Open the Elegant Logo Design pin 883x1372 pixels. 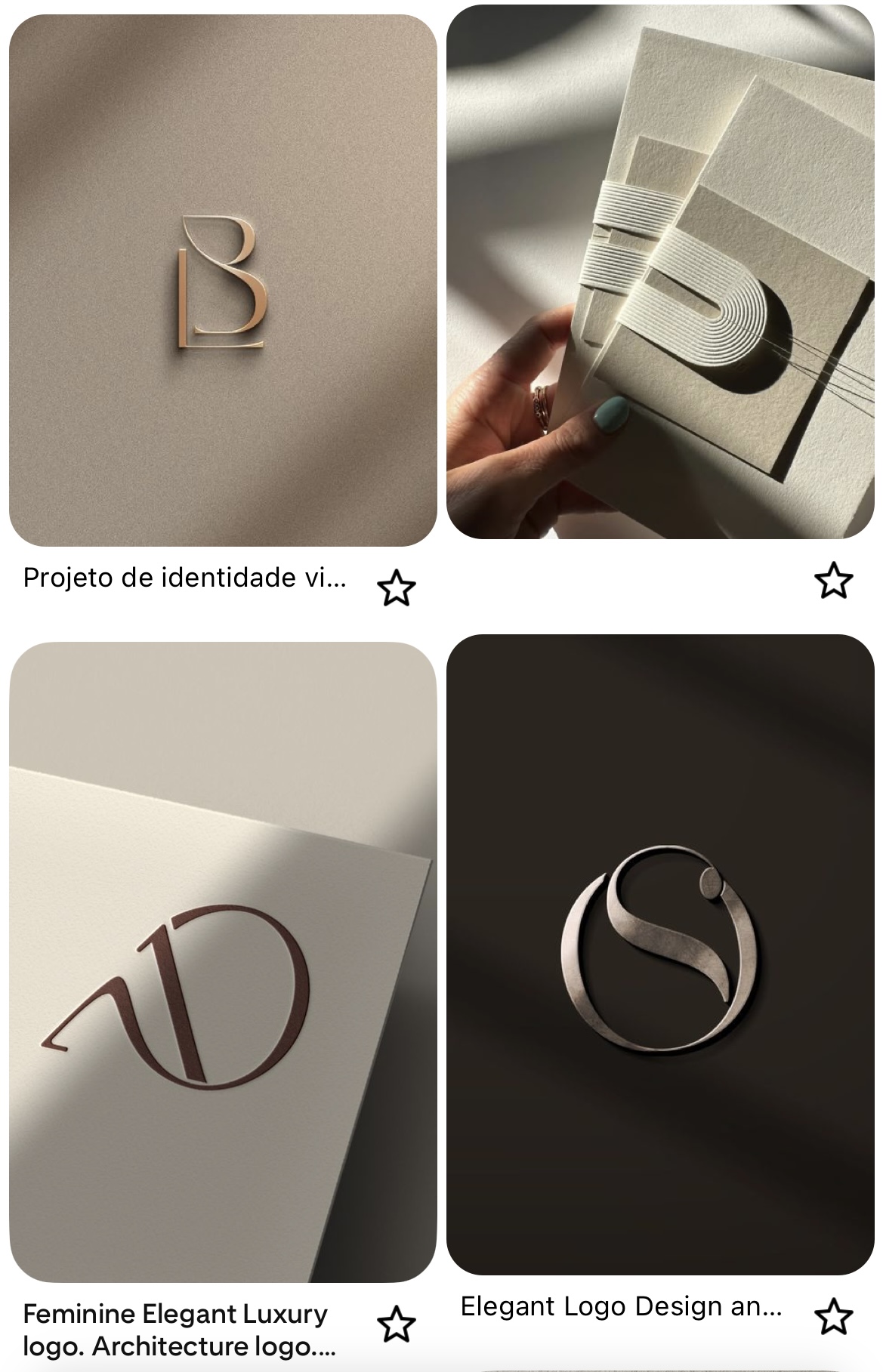pos(659,954)
